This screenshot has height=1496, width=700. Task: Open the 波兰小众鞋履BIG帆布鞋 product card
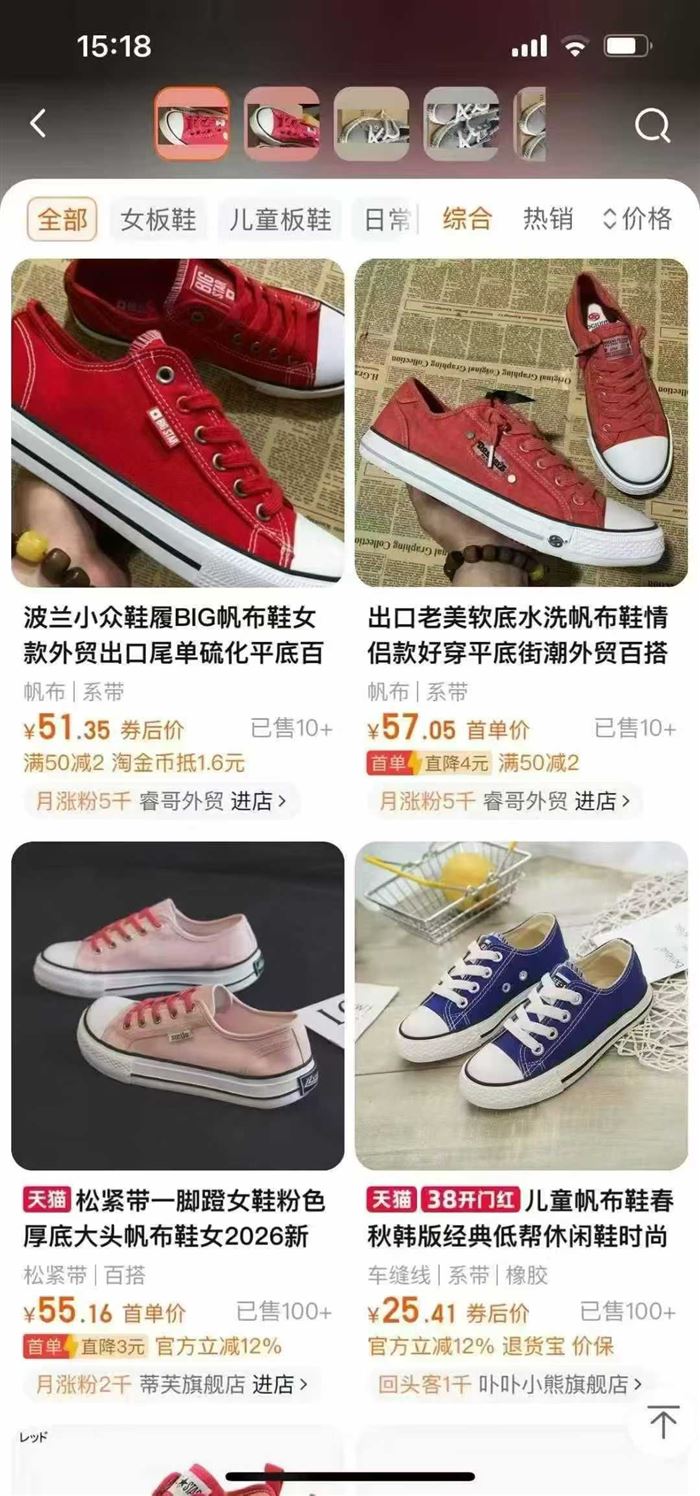coord(177,422)
